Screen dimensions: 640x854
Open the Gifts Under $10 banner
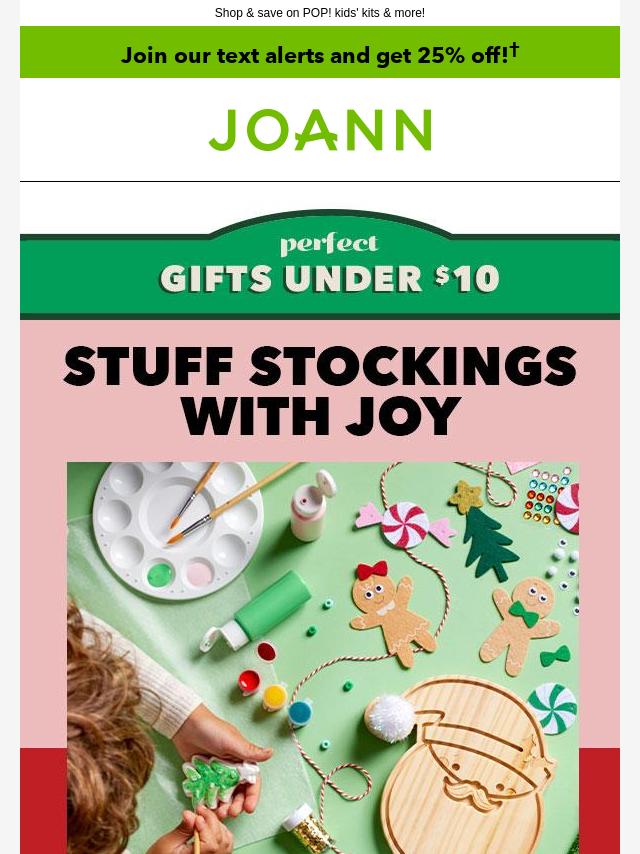[x=320, y=266]
